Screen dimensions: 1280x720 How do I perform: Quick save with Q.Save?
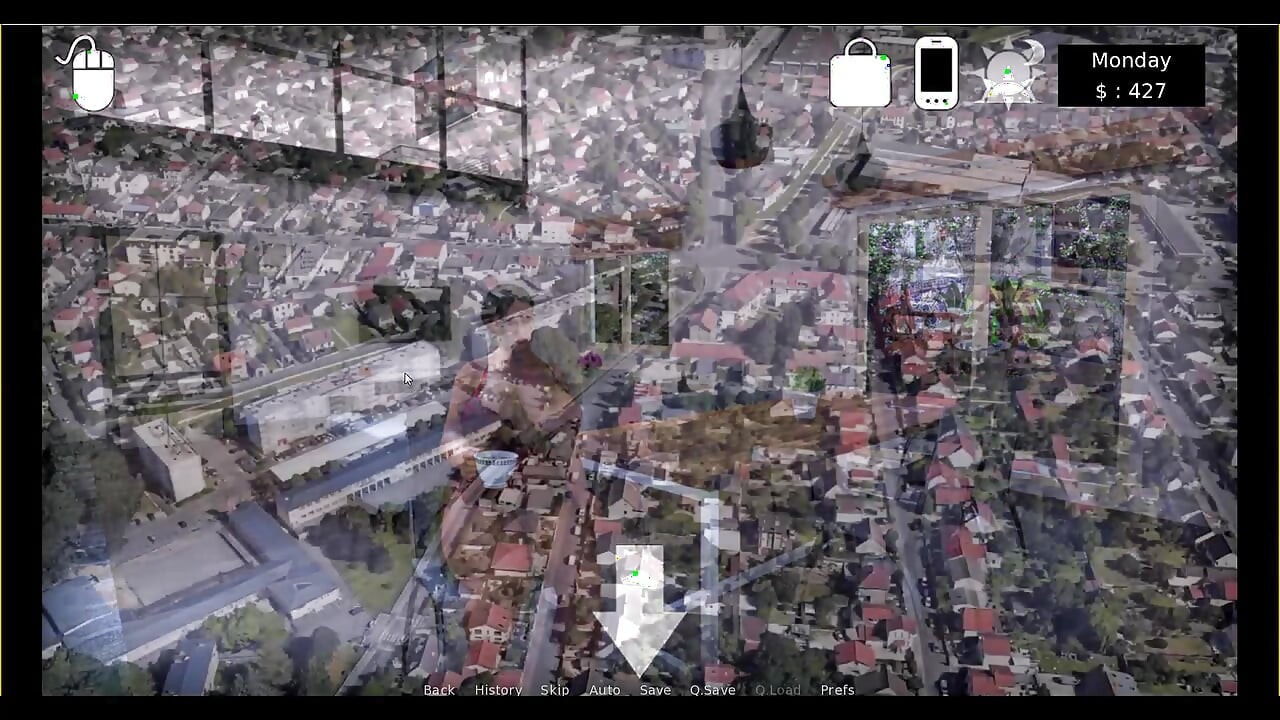712,690
